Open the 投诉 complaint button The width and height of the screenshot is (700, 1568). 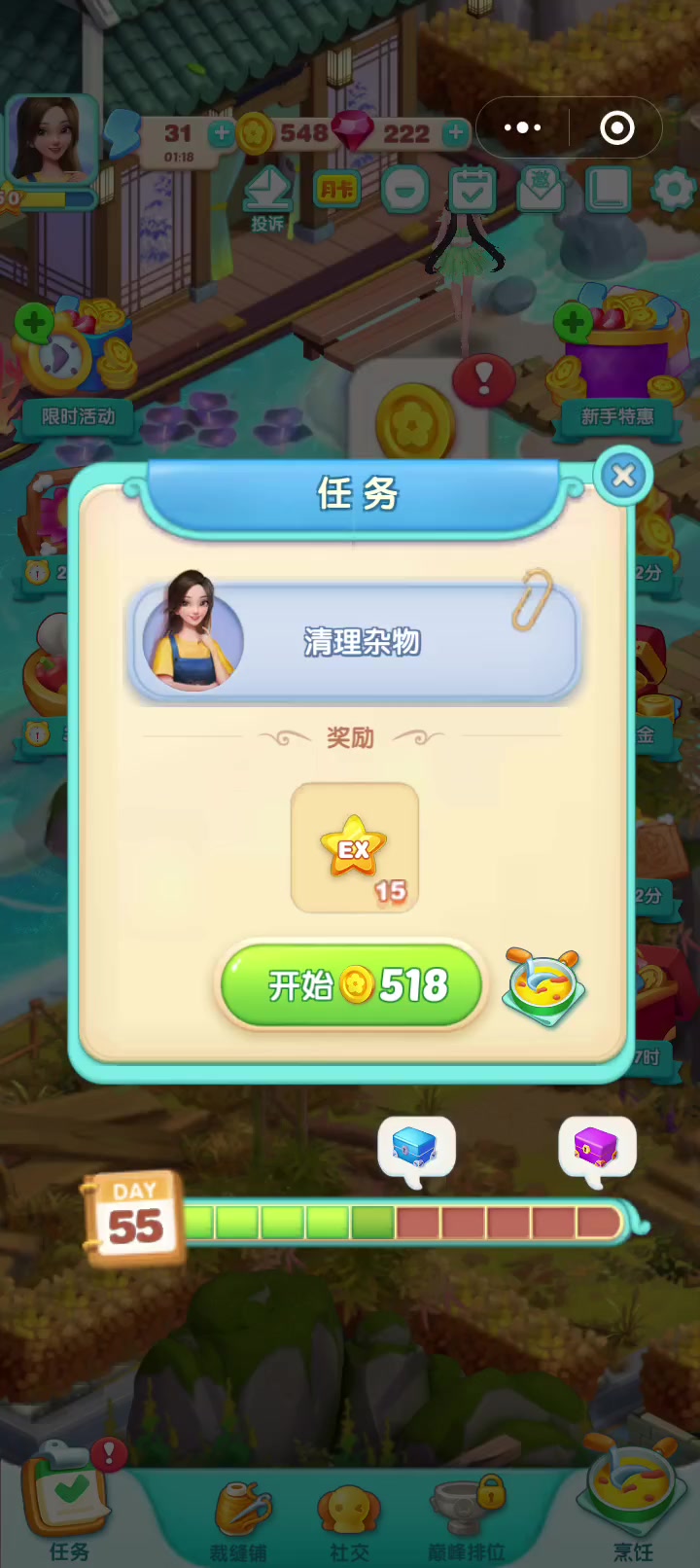266,199
